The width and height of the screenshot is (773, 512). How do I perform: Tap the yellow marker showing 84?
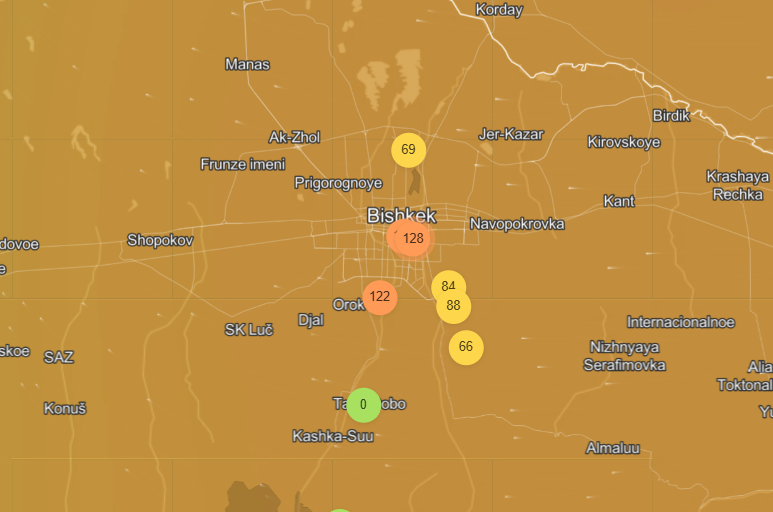point(446,283)
